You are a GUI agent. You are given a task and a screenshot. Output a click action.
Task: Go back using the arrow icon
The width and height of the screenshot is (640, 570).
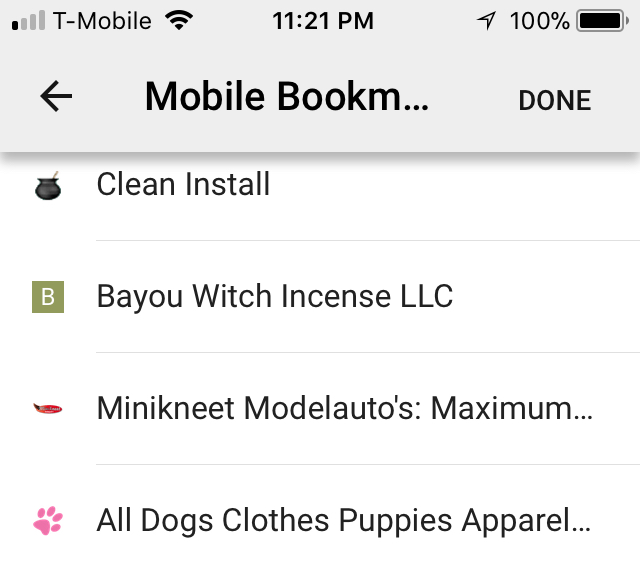tap(56, 97)
